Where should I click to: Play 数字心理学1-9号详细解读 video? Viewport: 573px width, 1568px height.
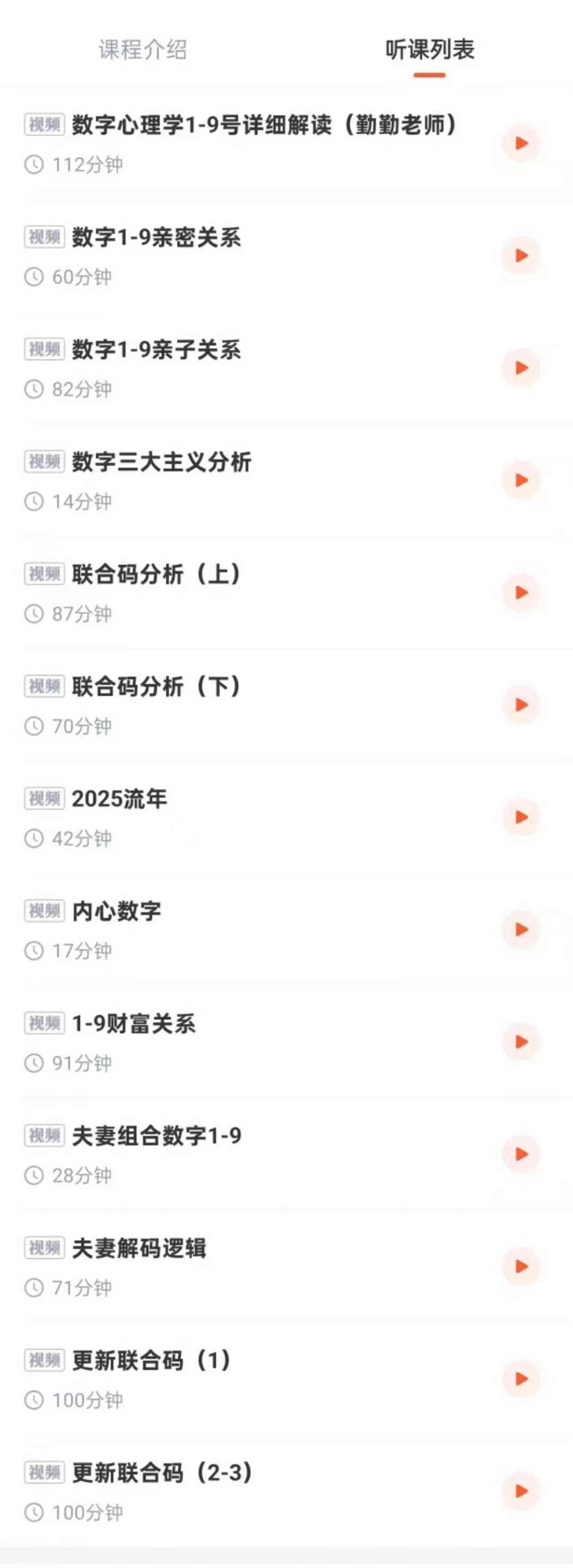tap(520, 143)
